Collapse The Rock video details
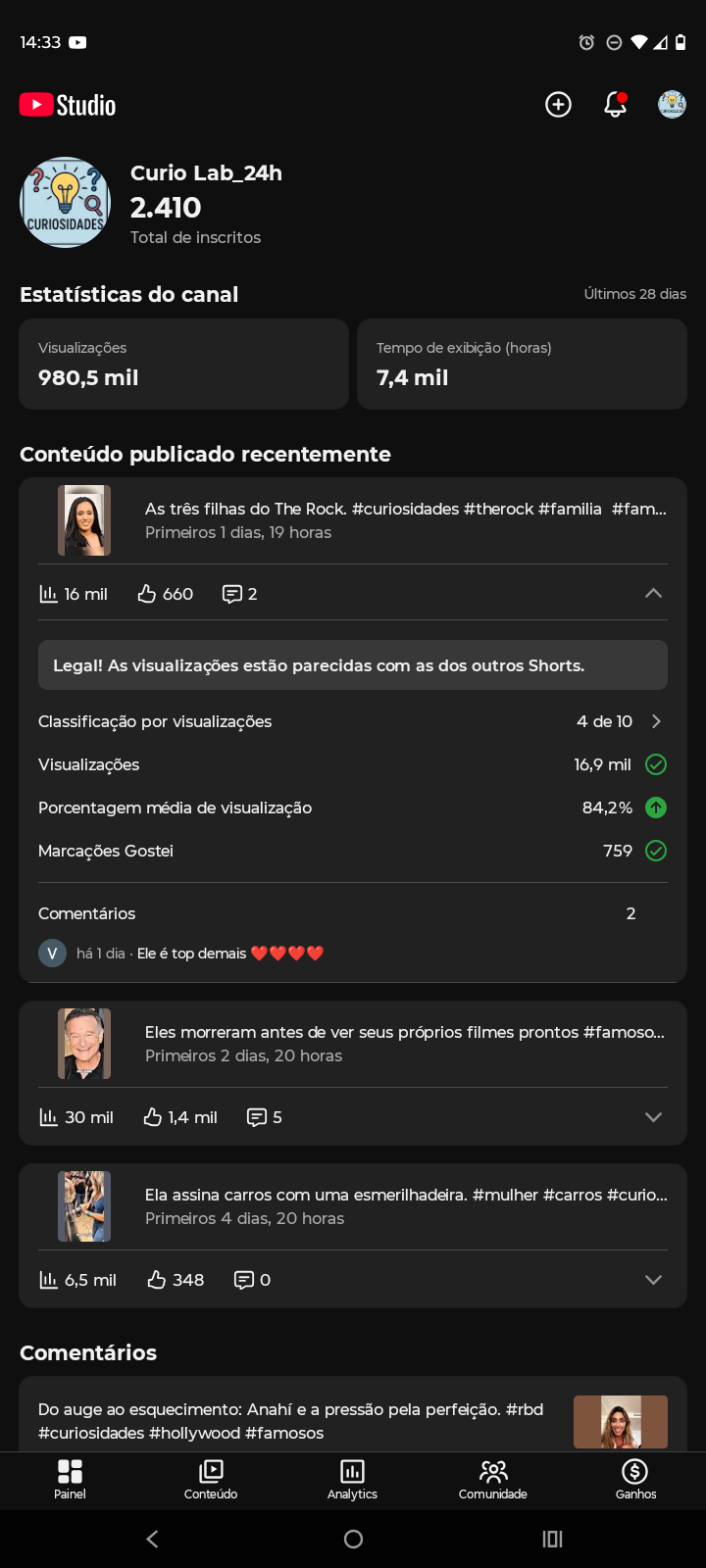 point(653,594)
